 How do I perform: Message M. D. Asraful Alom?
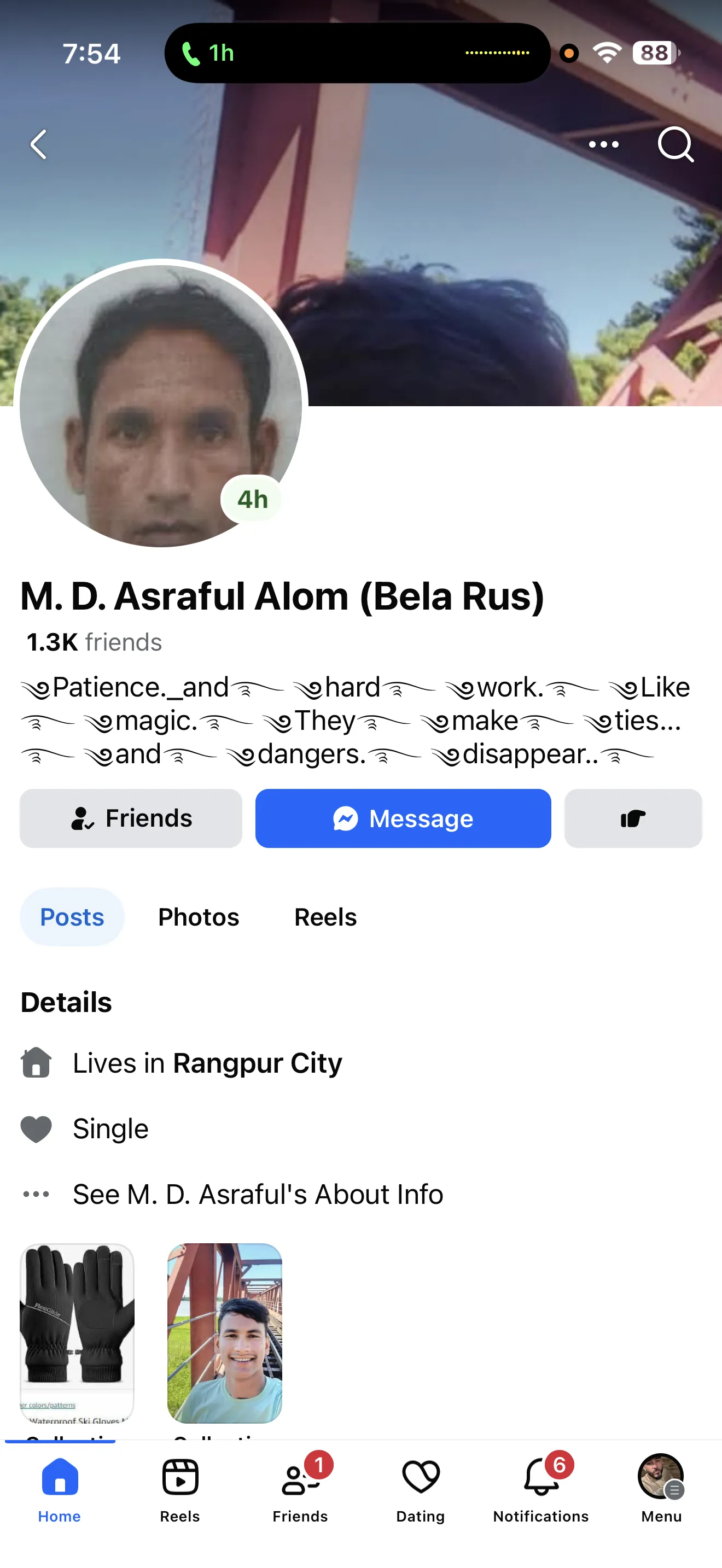pos(403,818)
